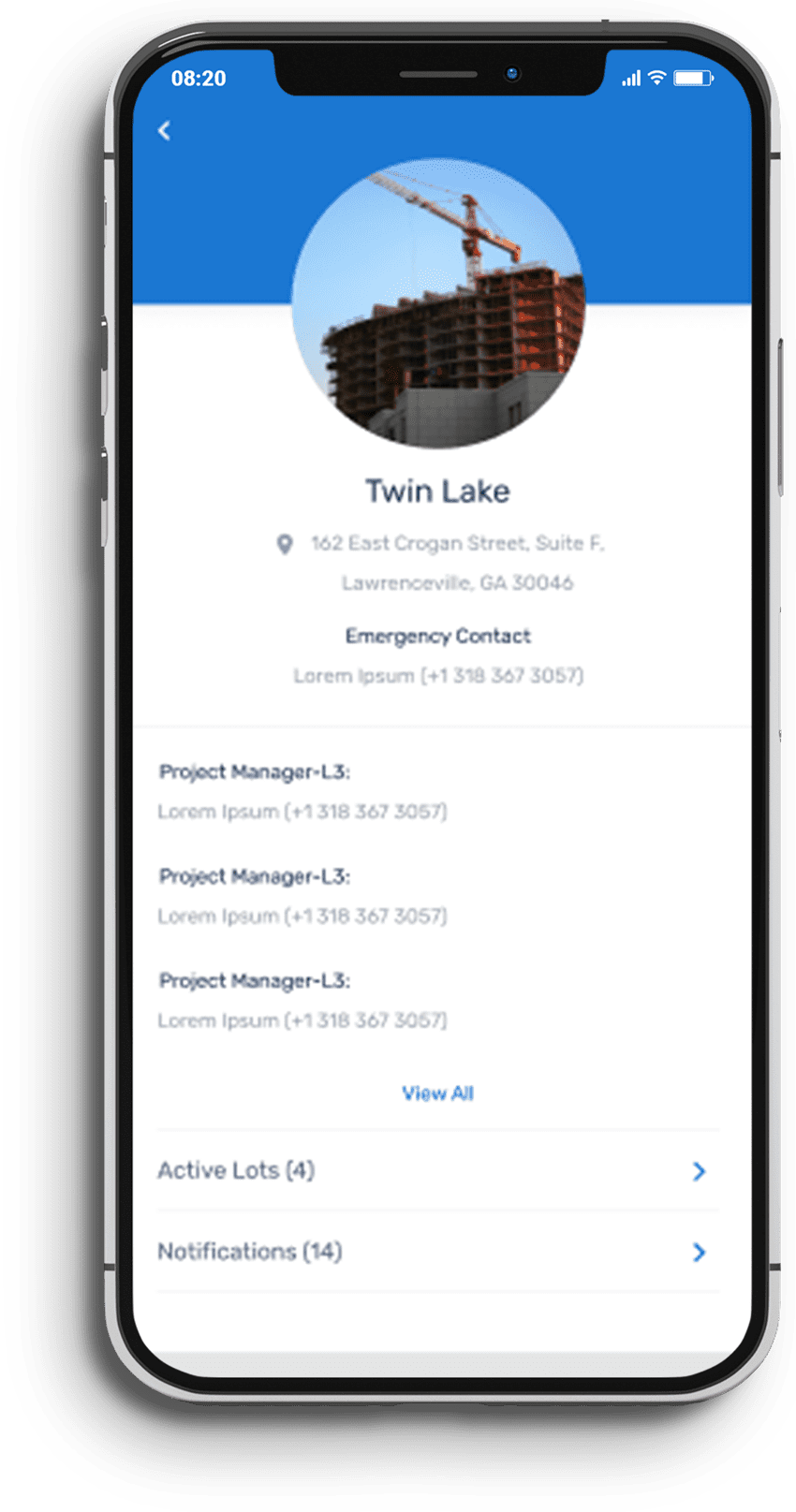Go back using the top-left arrow
The image size is (796, 1512).
(165, 131)
